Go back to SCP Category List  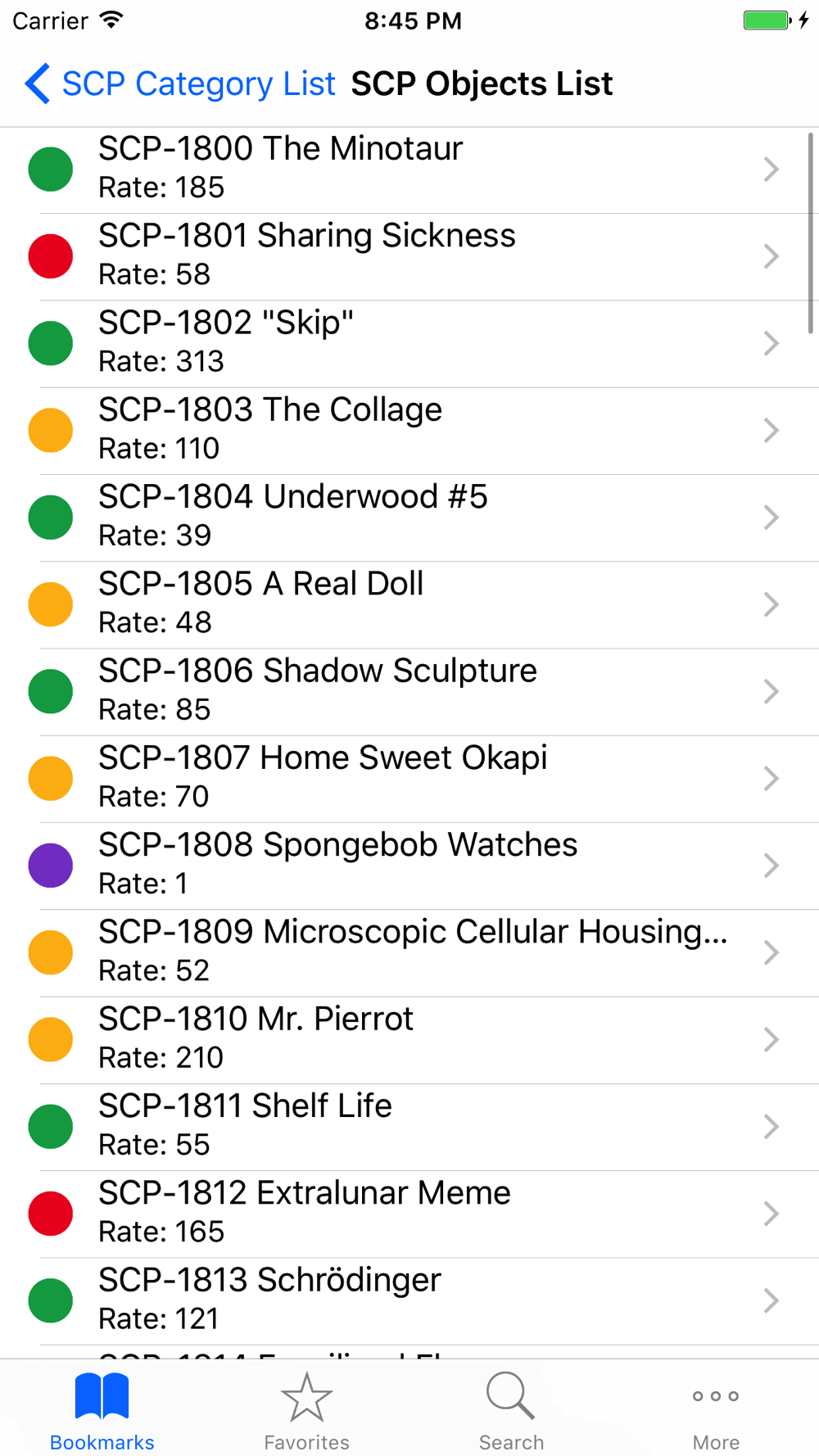click(x=180, y=84)
